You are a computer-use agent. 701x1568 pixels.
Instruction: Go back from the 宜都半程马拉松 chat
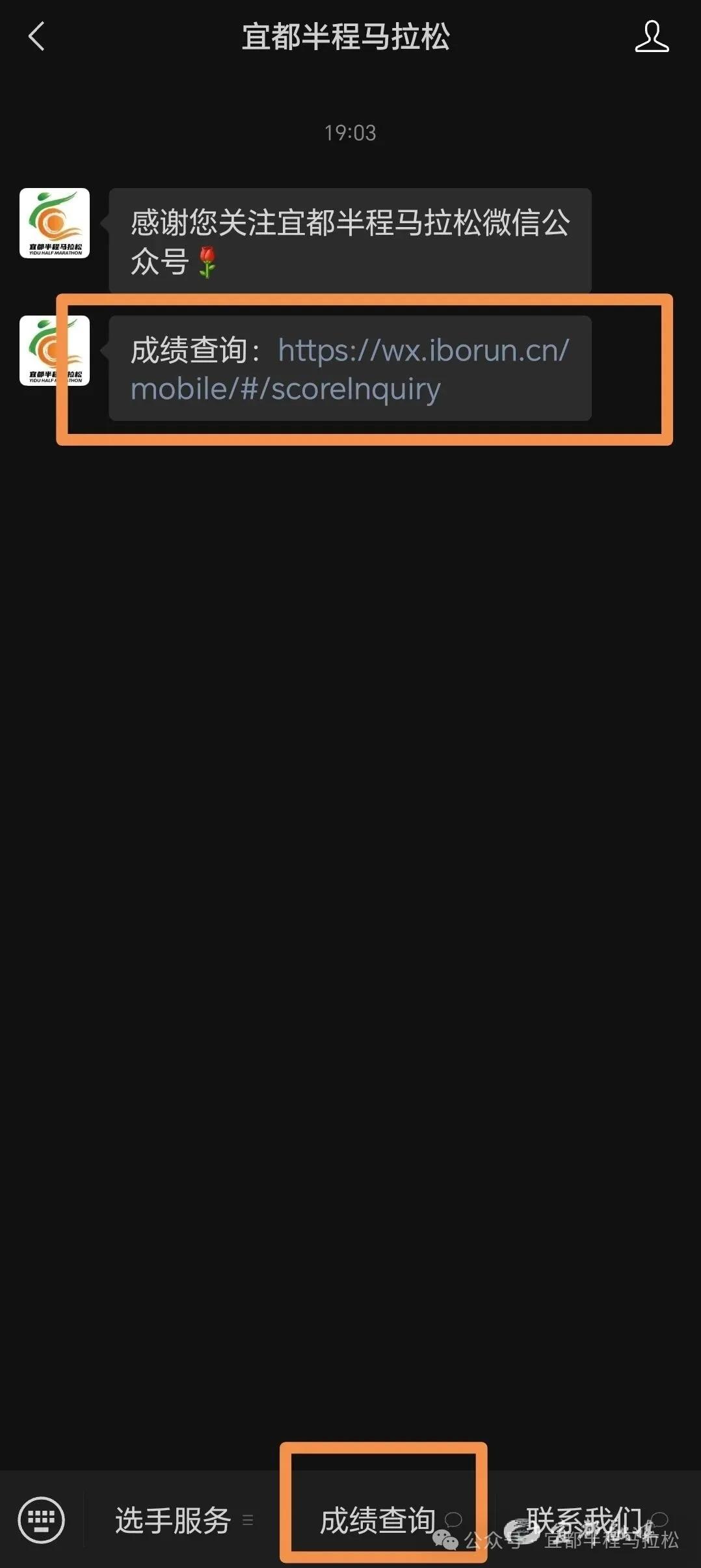click(37, 36)
